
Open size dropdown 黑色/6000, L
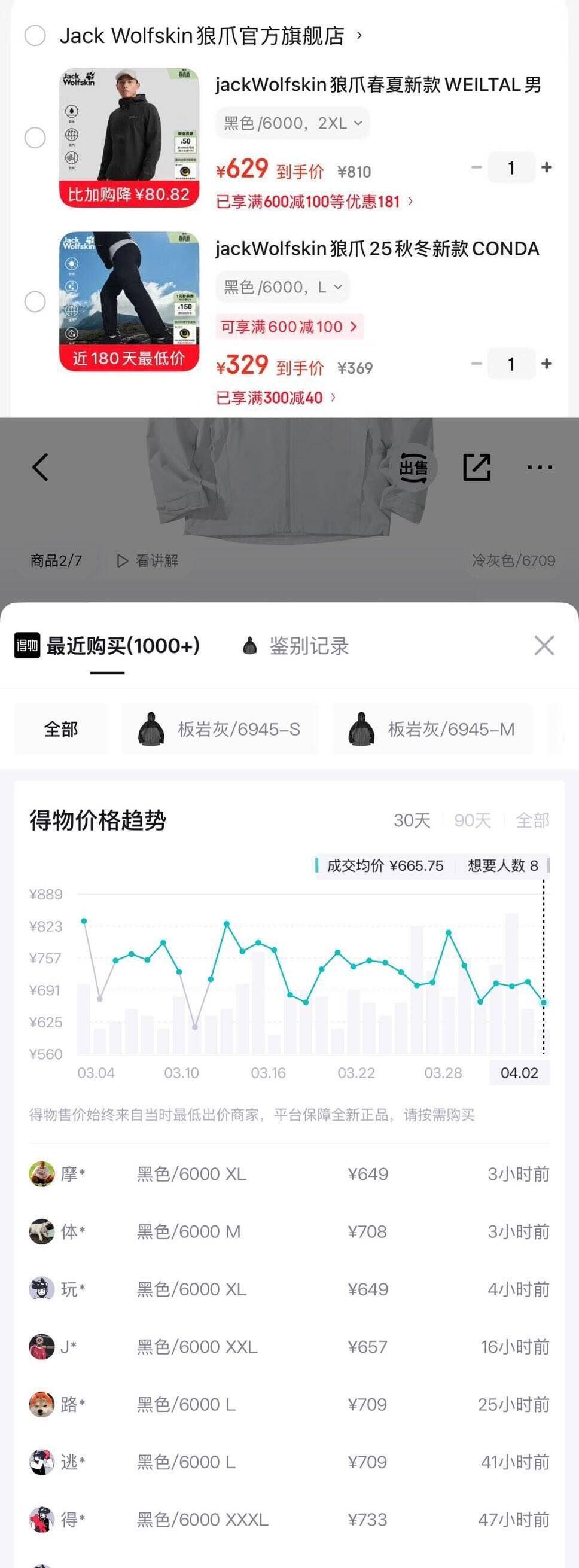[282, 287]
